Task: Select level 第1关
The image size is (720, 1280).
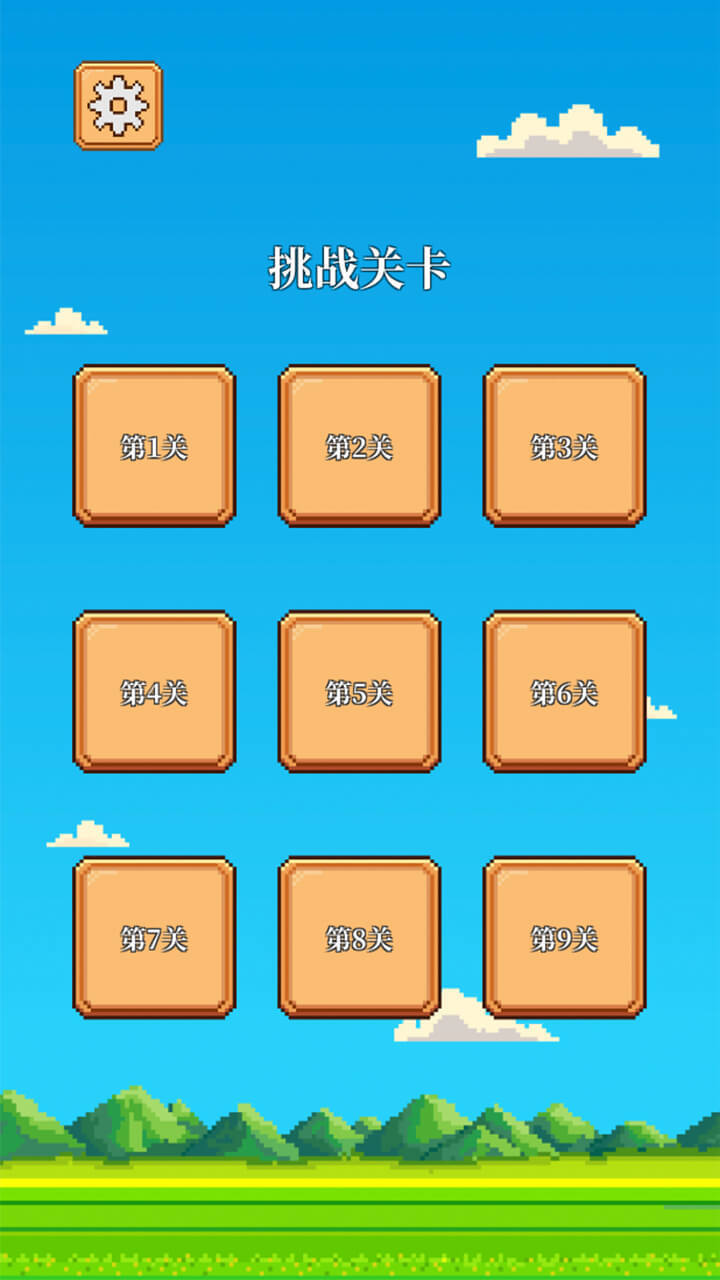Action: click(x=154, y=446)
